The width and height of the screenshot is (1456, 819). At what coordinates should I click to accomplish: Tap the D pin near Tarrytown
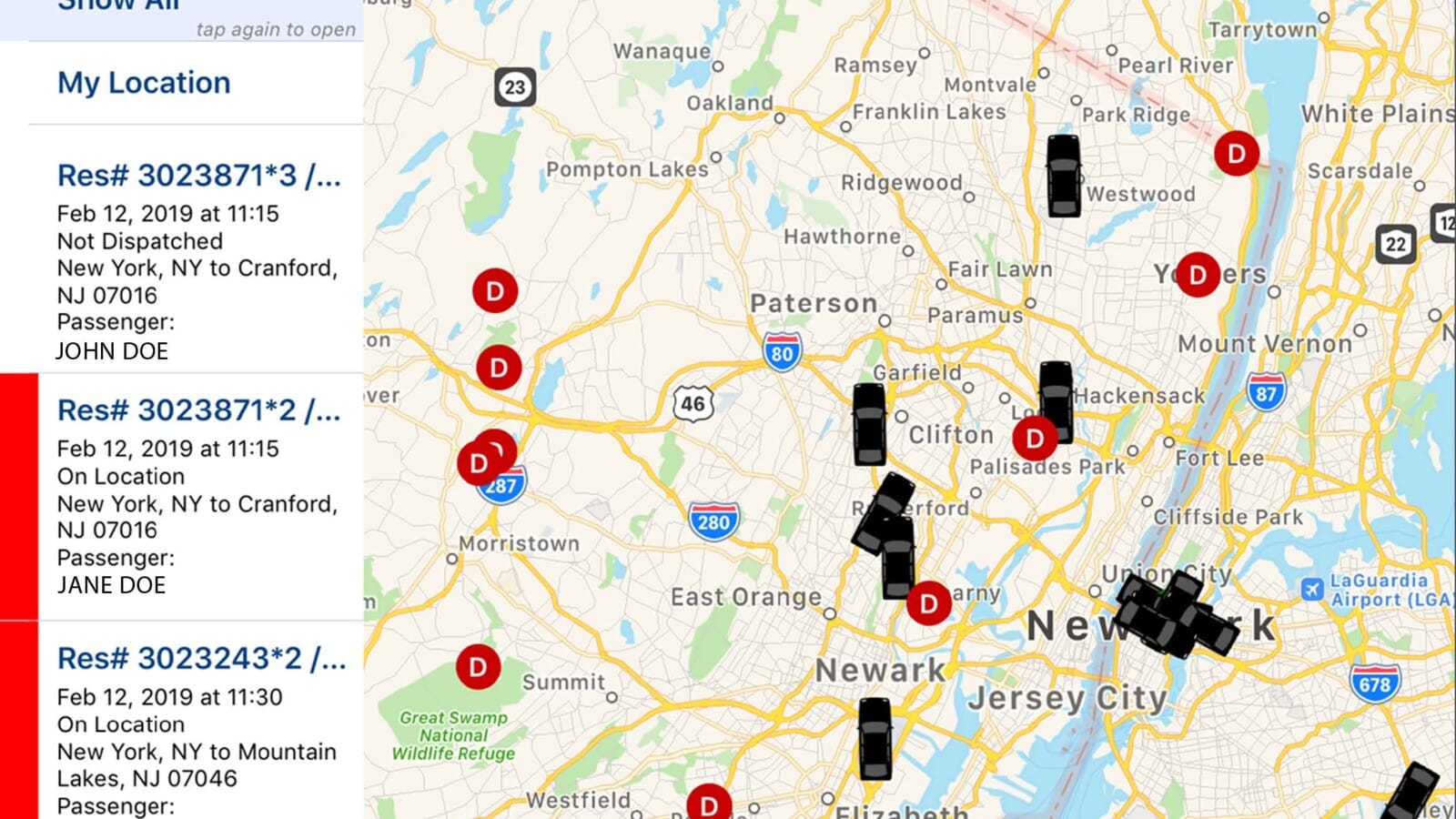tap(1236, 154)
